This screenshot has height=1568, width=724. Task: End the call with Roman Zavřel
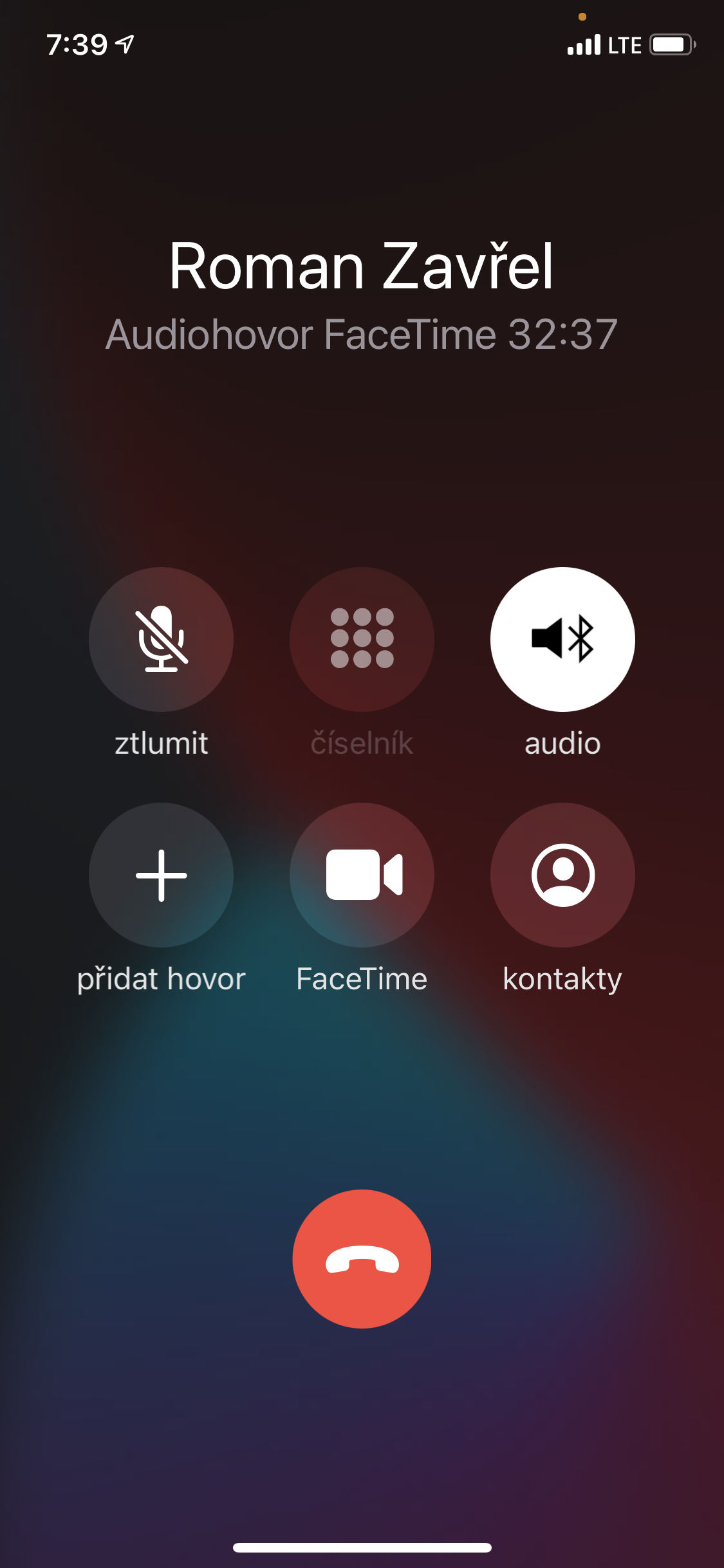coord(362,1259)
